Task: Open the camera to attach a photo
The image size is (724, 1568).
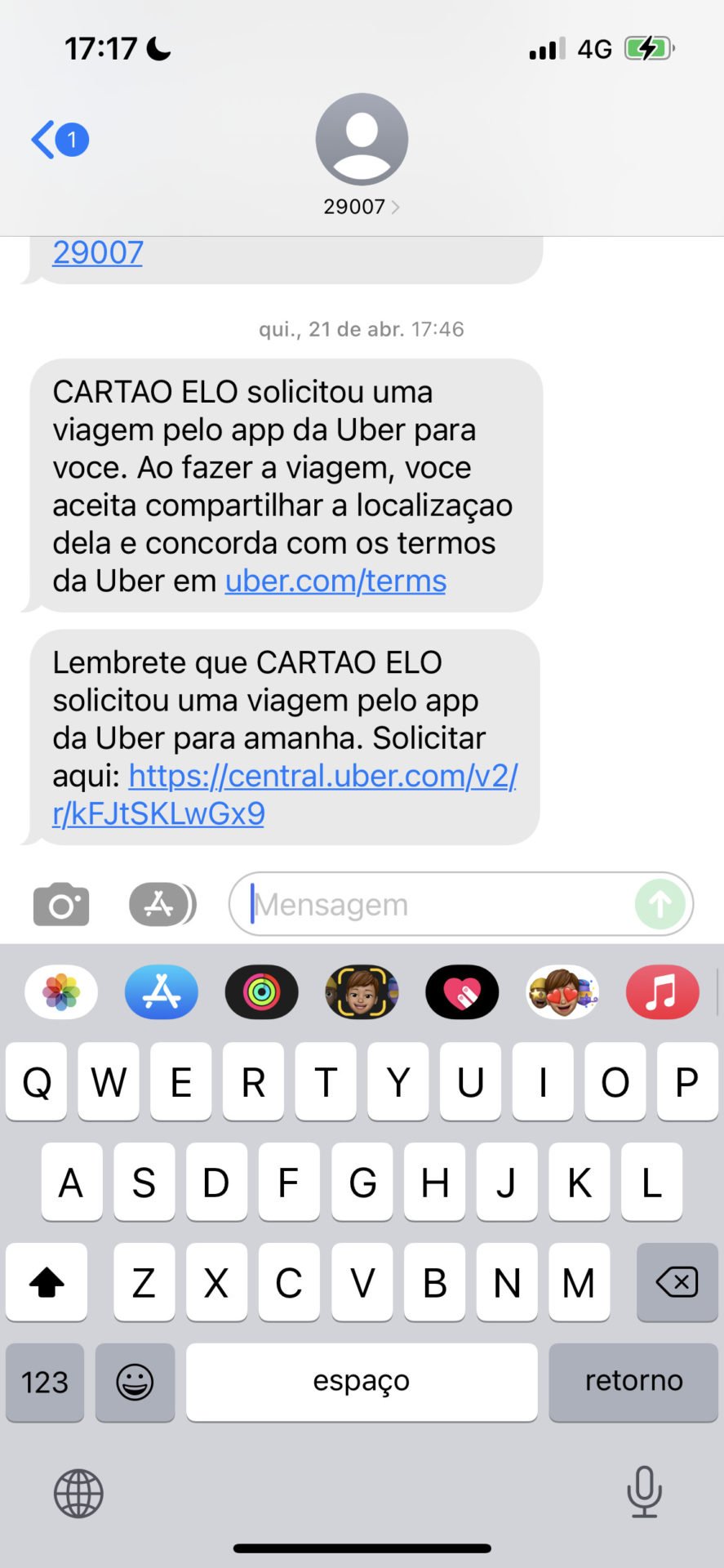Action: tap(61, 904)
